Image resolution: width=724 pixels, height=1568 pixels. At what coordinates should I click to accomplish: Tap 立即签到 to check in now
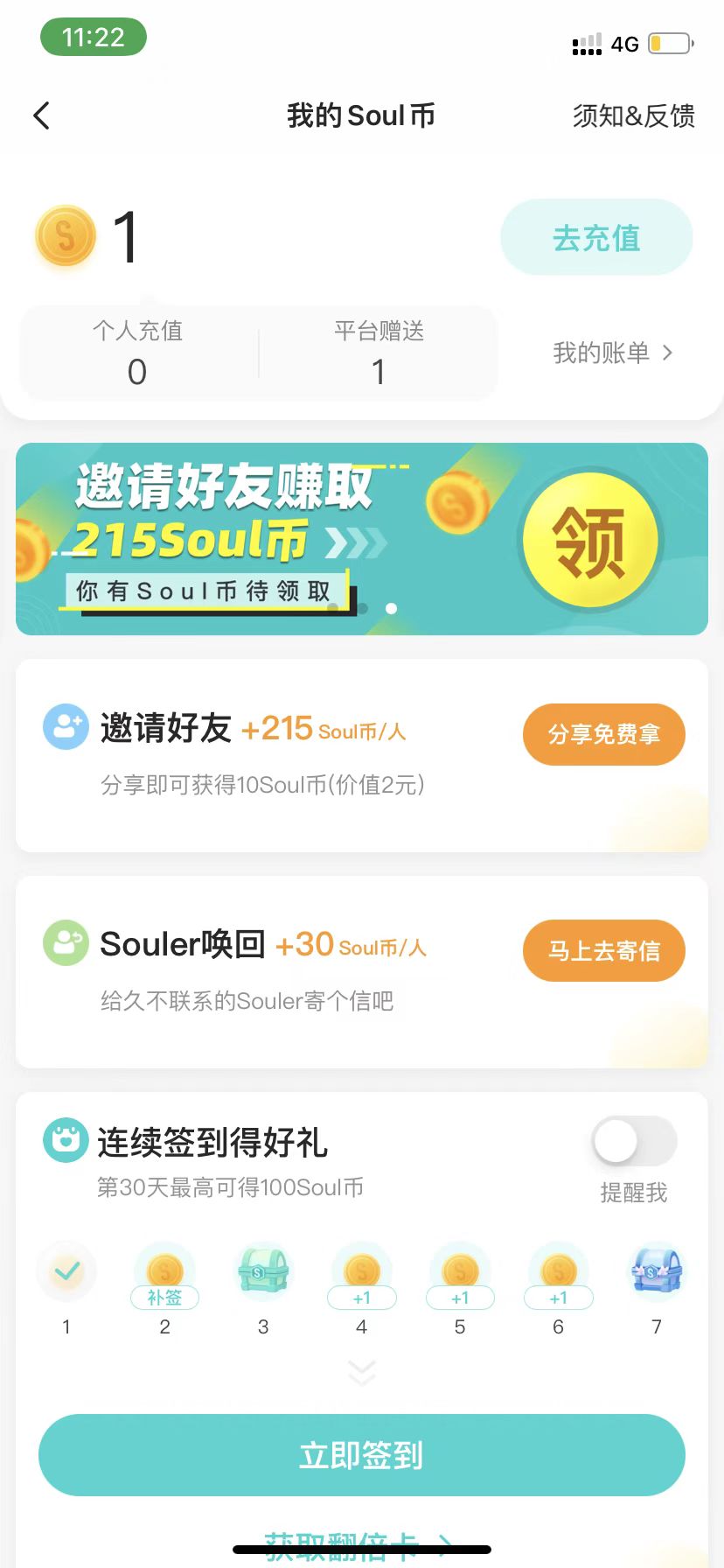(x=362, y=1455)
